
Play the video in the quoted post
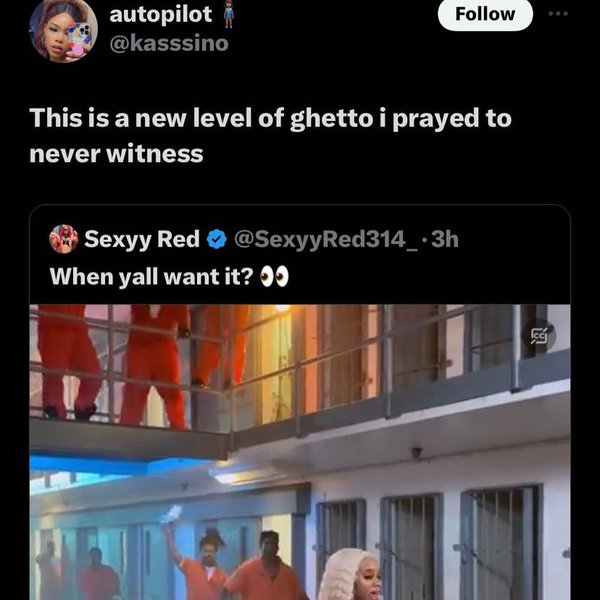pos(300,450)
